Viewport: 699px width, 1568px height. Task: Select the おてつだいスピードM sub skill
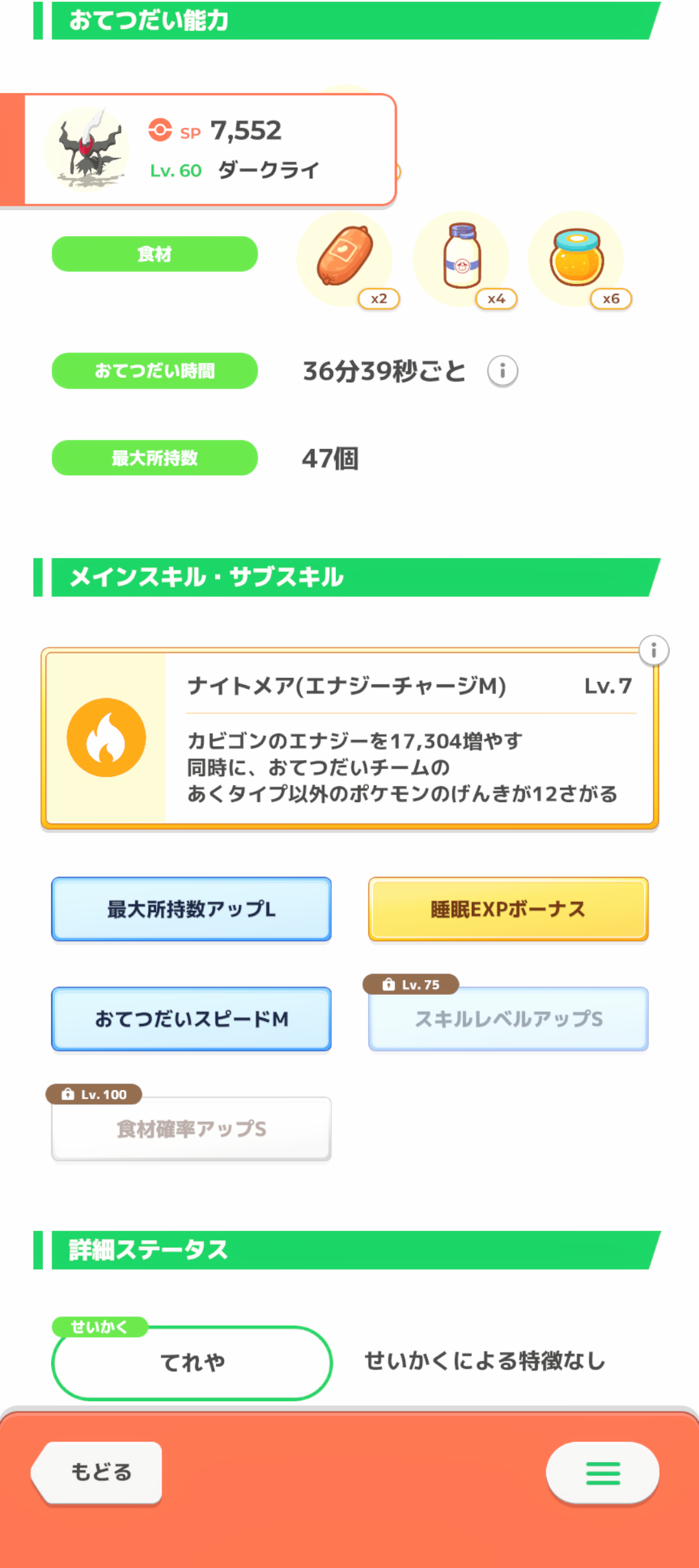[x=192, y=1019]
